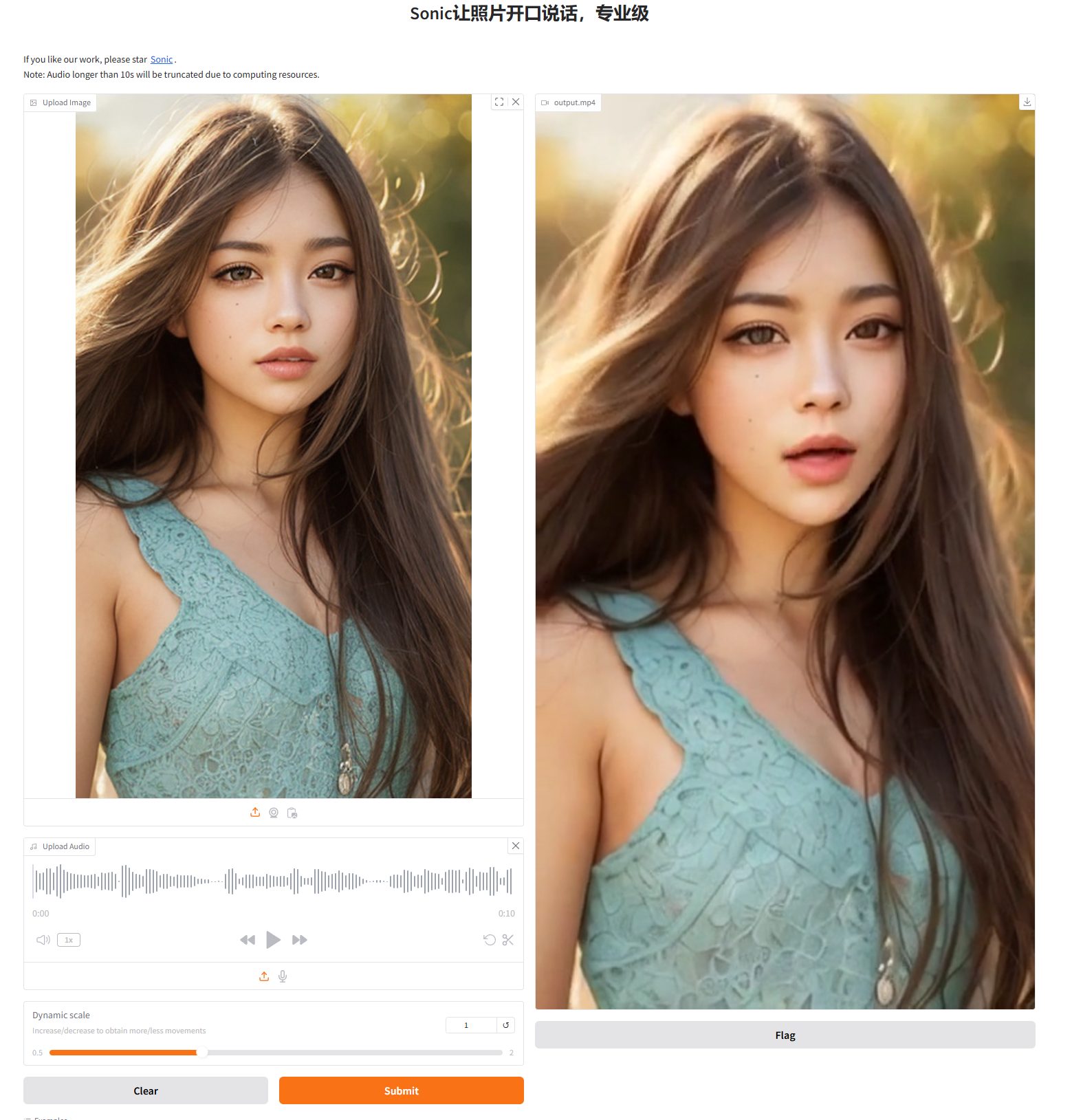
Task: View the uploaded image in fullscreen
Action: coord(499,102)
